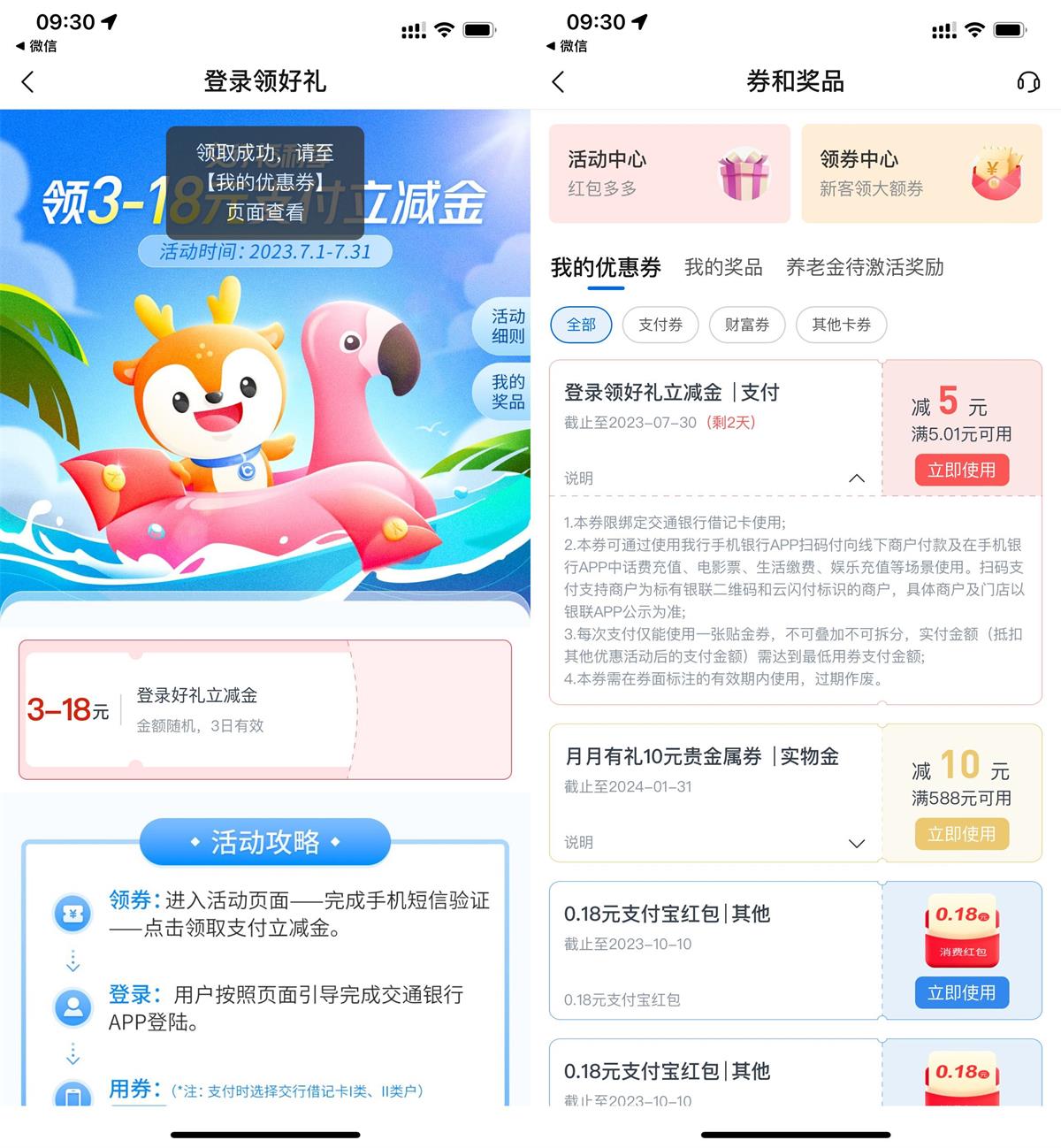This screenshot has width=1061, height=1148.
Task: Switch to the 养老金待激活奖励 tab
Action: 865,267
